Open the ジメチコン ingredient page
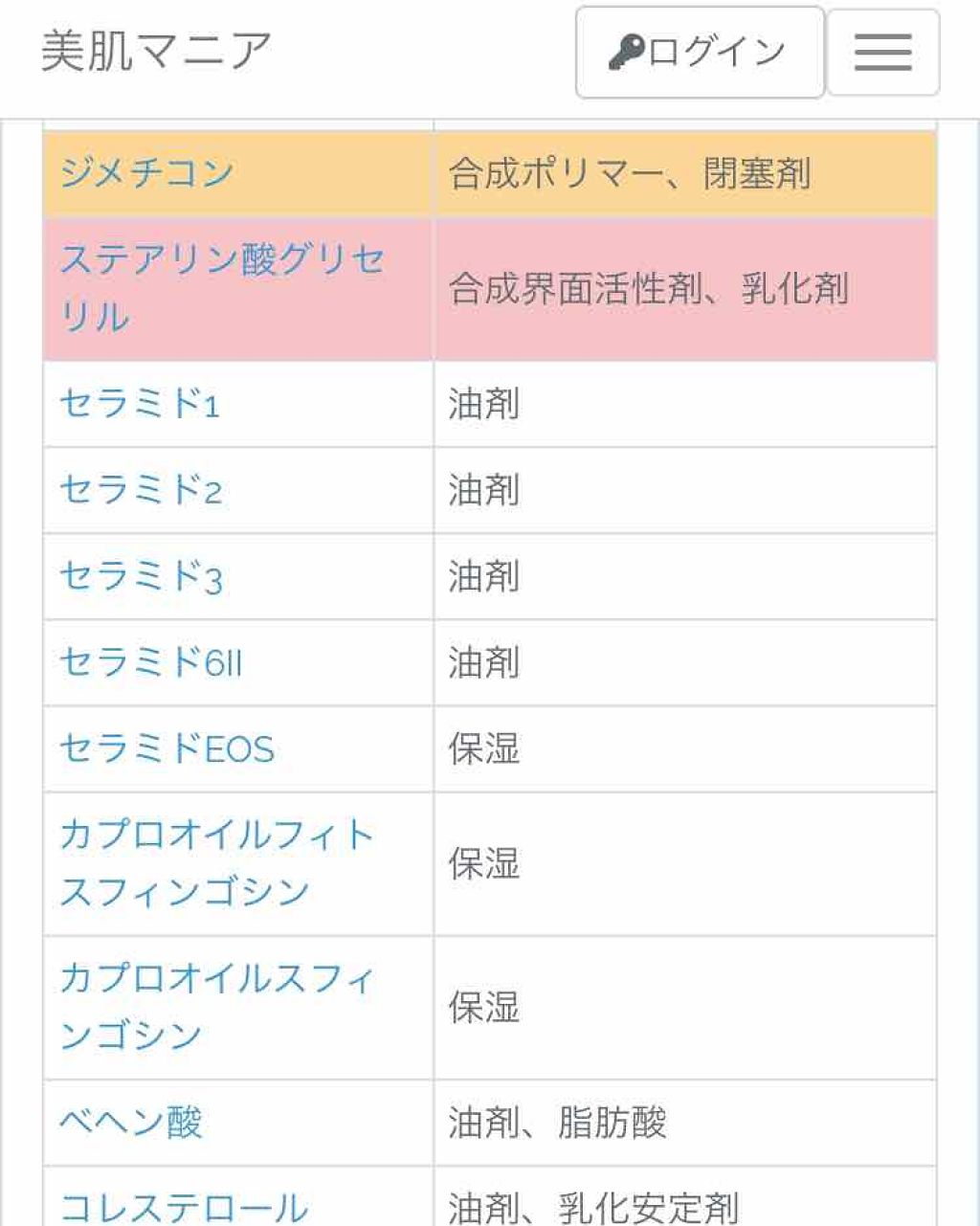The width and height of the screenshot is (980, 1226). click(142, 172)
